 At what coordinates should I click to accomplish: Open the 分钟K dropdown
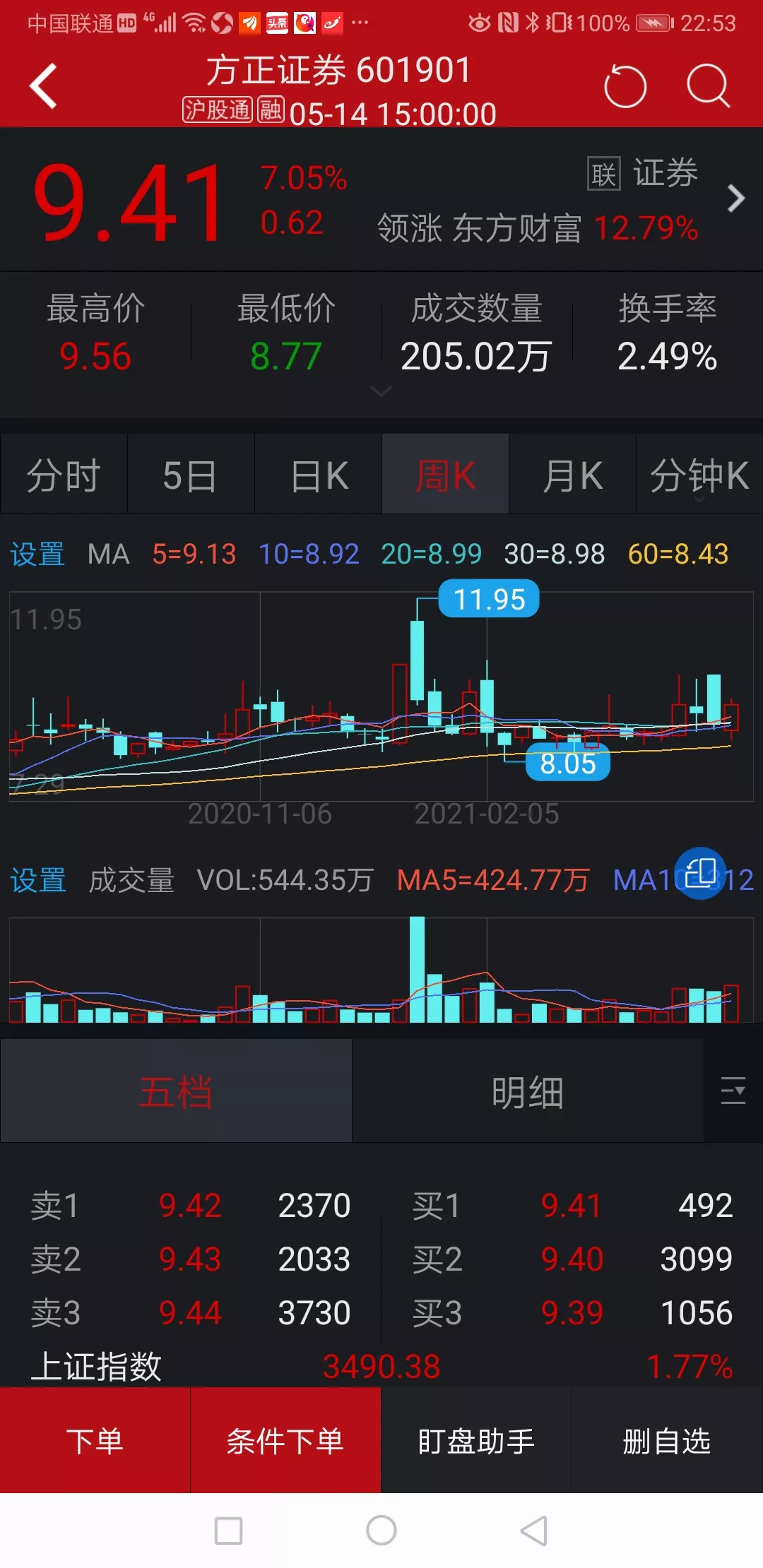[699, 476]
